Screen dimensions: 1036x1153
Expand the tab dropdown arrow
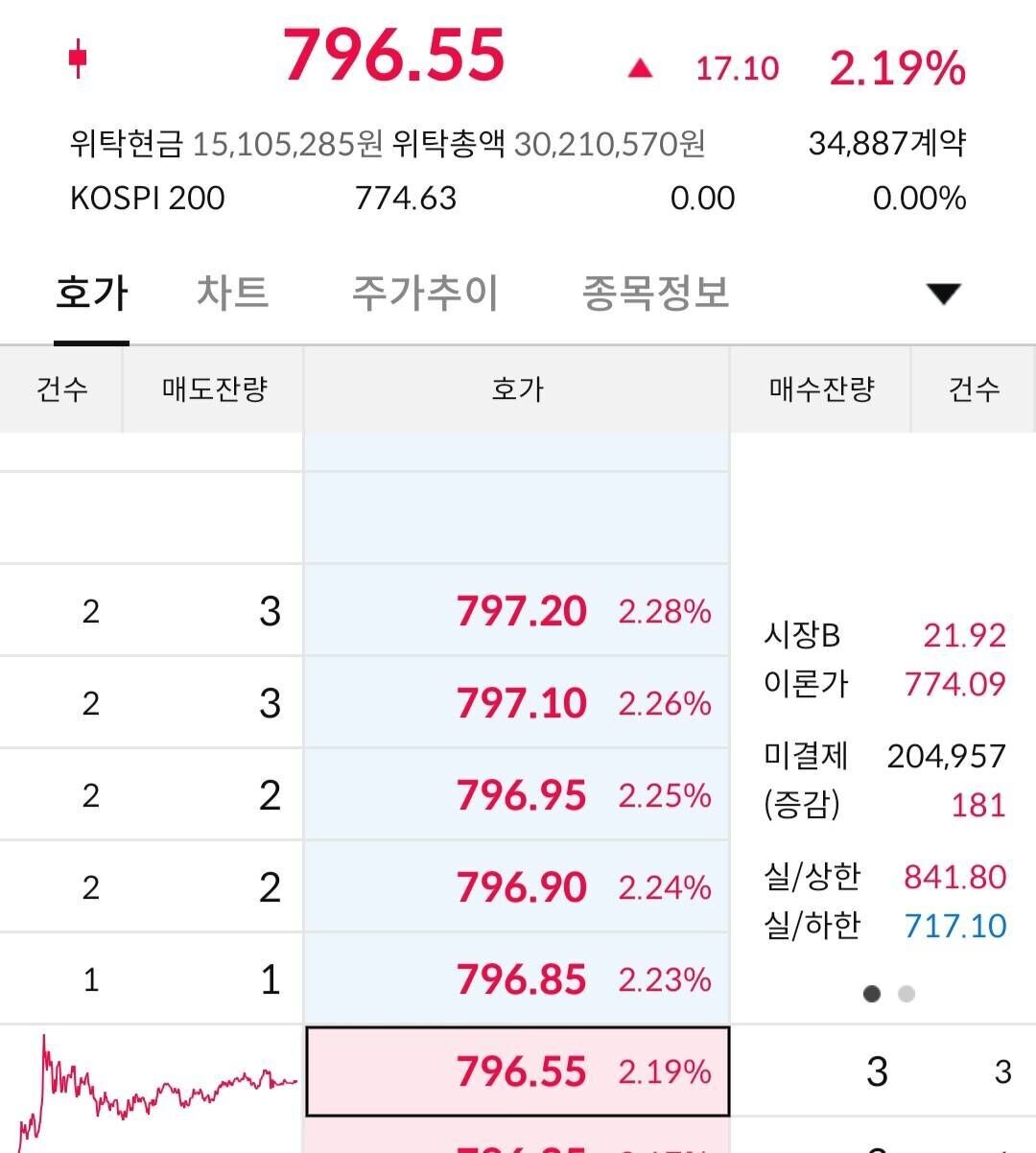(944, 294)
